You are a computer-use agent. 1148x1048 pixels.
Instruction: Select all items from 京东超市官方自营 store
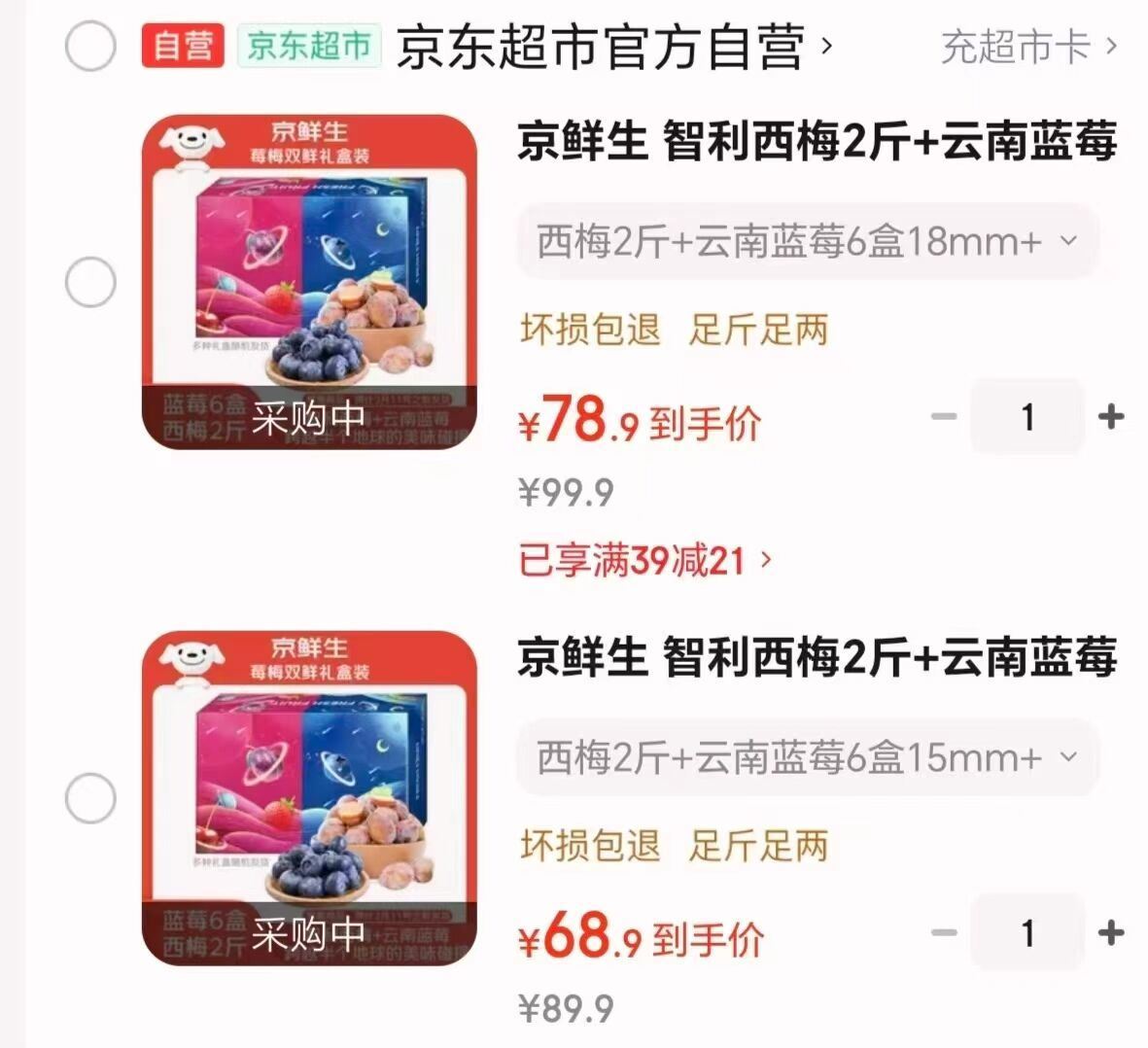click(90, 46)
